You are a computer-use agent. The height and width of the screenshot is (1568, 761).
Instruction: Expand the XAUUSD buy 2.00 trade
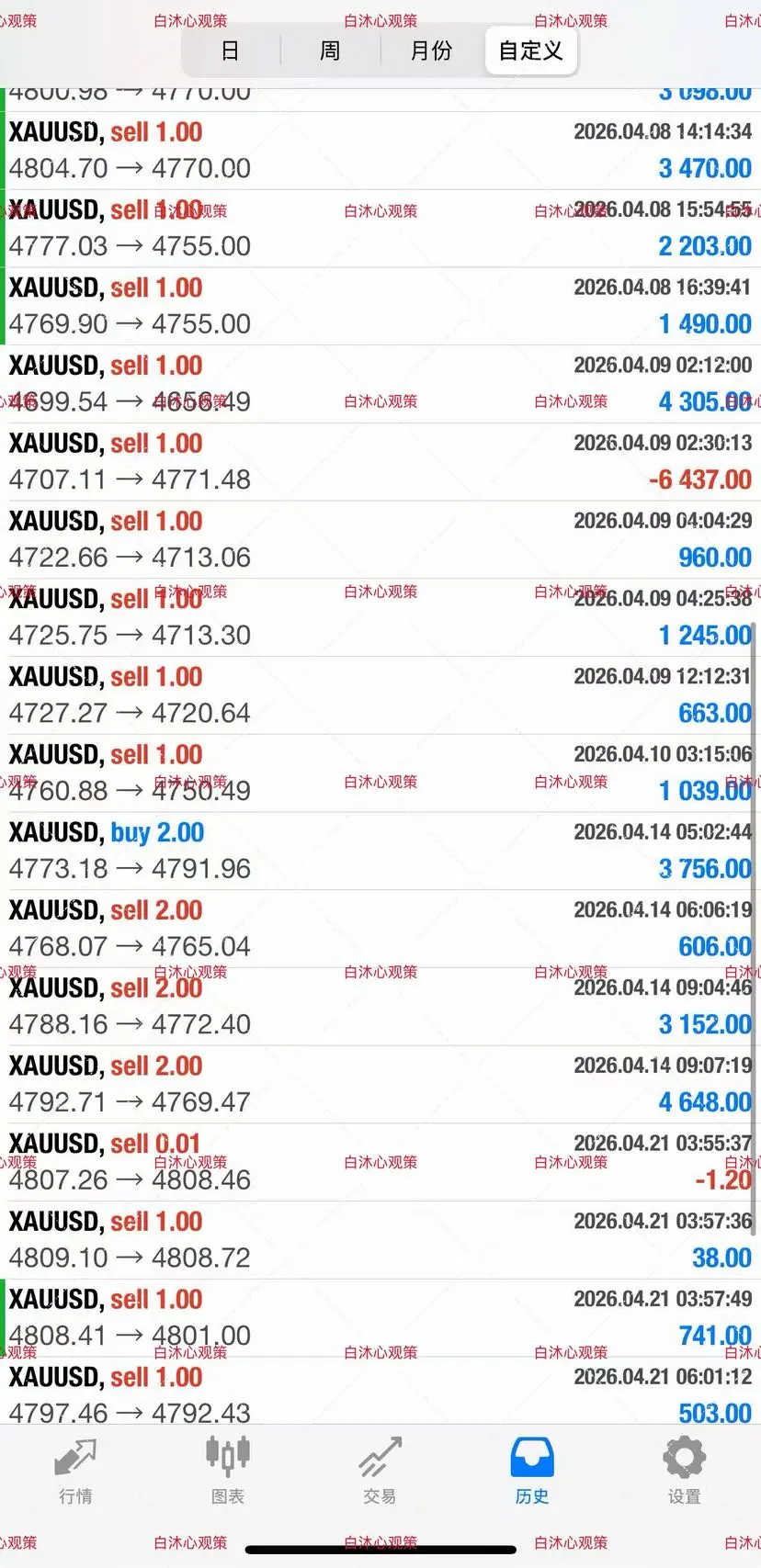(x=380, y=851)
